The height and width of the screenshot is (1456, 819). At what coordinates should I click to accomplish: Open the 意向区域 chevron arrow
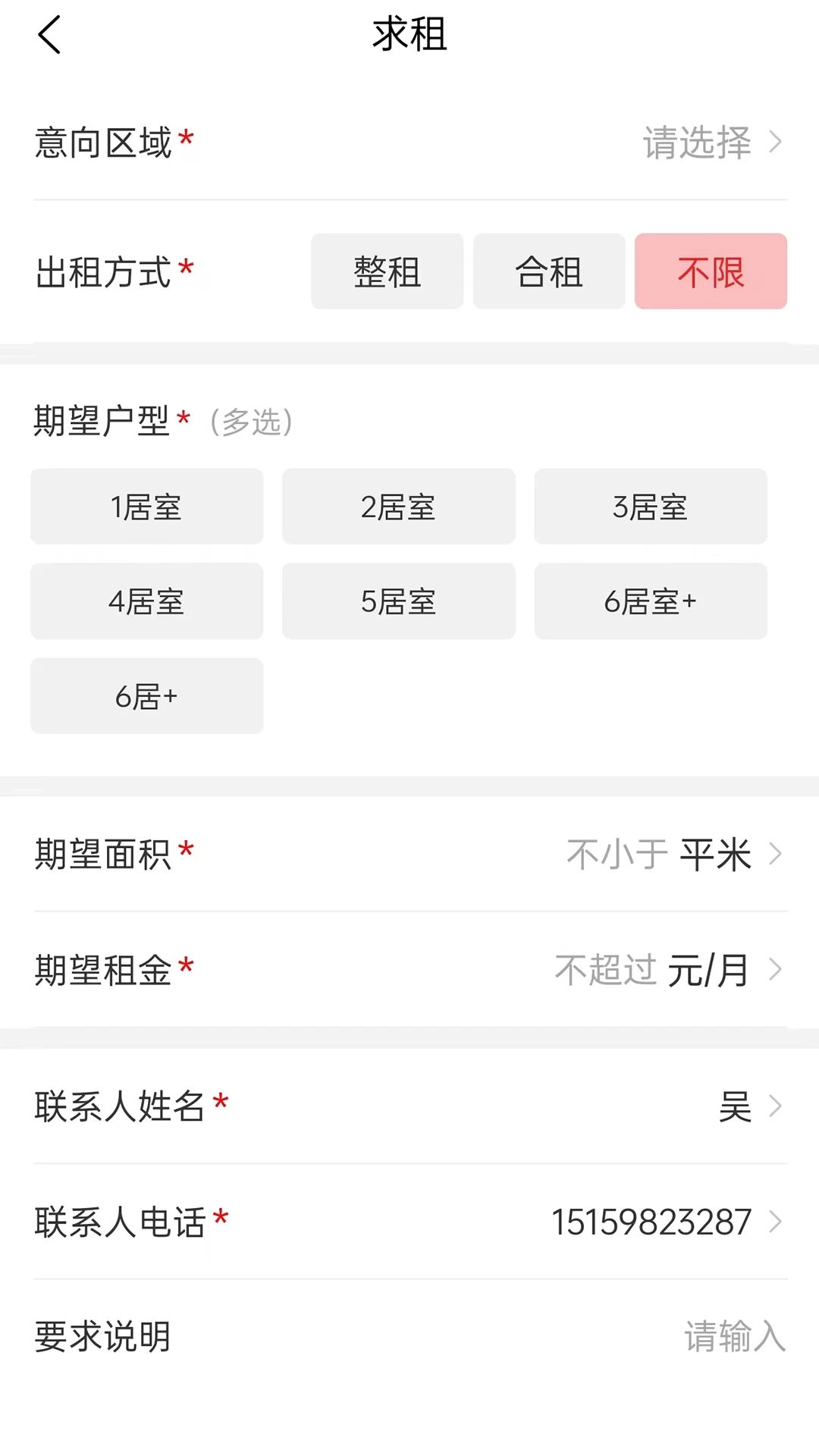tap(774, 143)
